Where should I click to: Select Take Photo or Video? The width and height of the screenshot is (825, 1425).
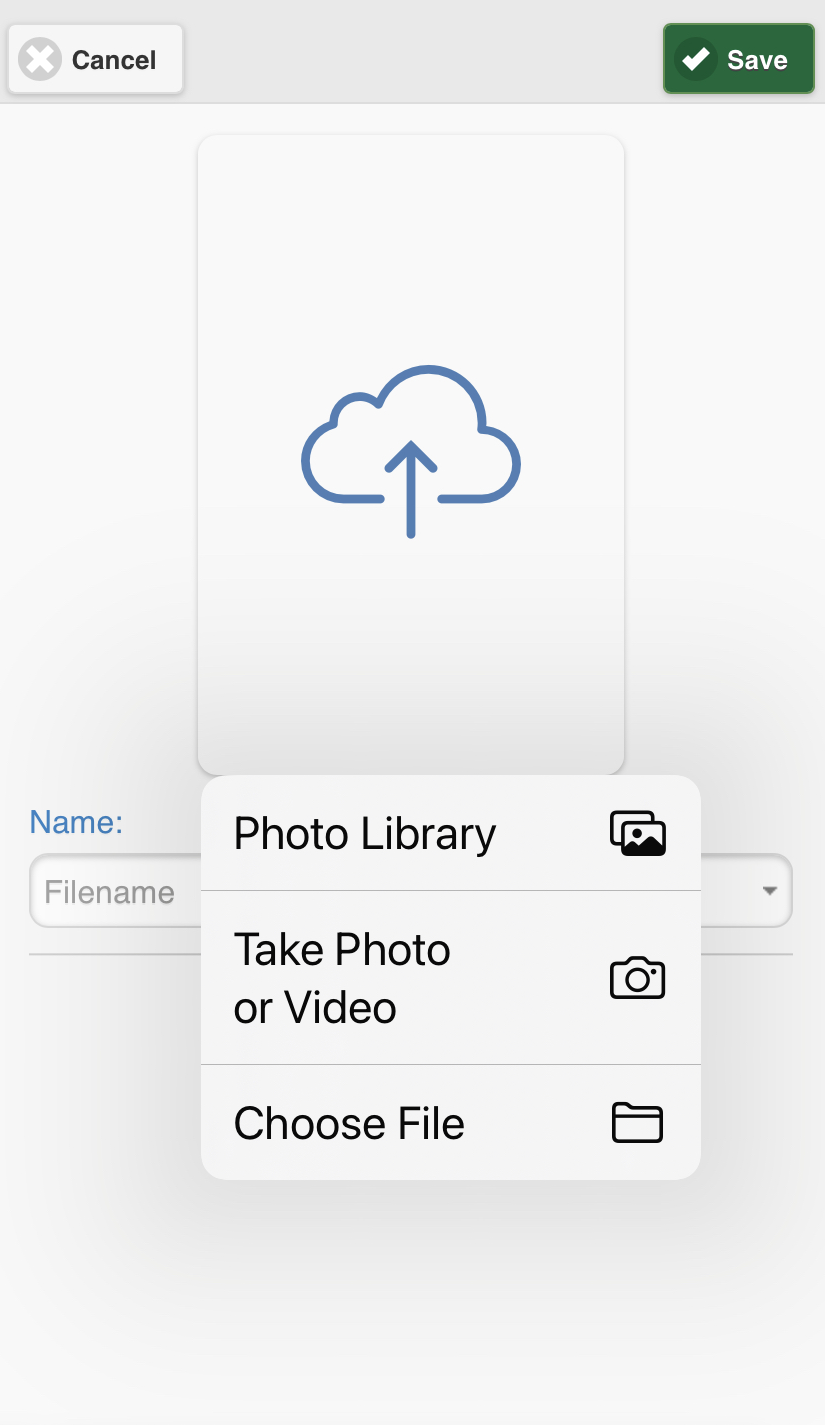450,978
